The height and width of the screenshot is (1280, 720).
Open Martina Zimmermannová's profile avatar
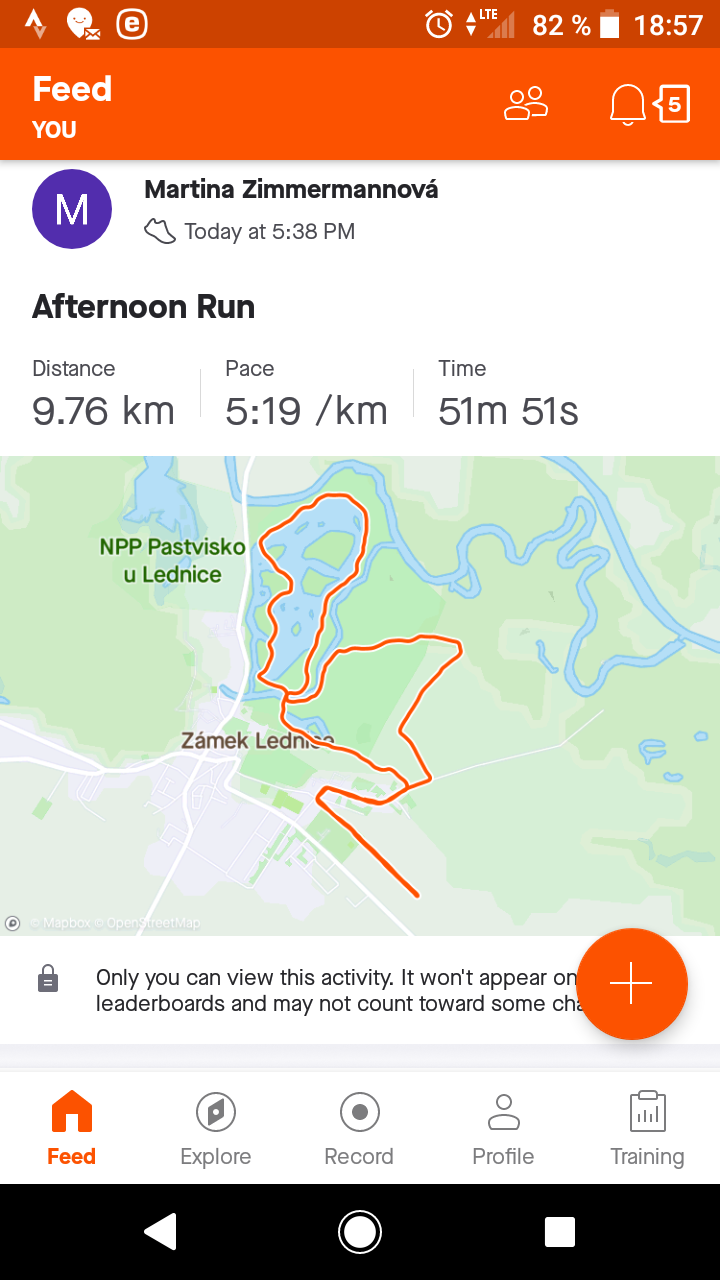(72, 209)
